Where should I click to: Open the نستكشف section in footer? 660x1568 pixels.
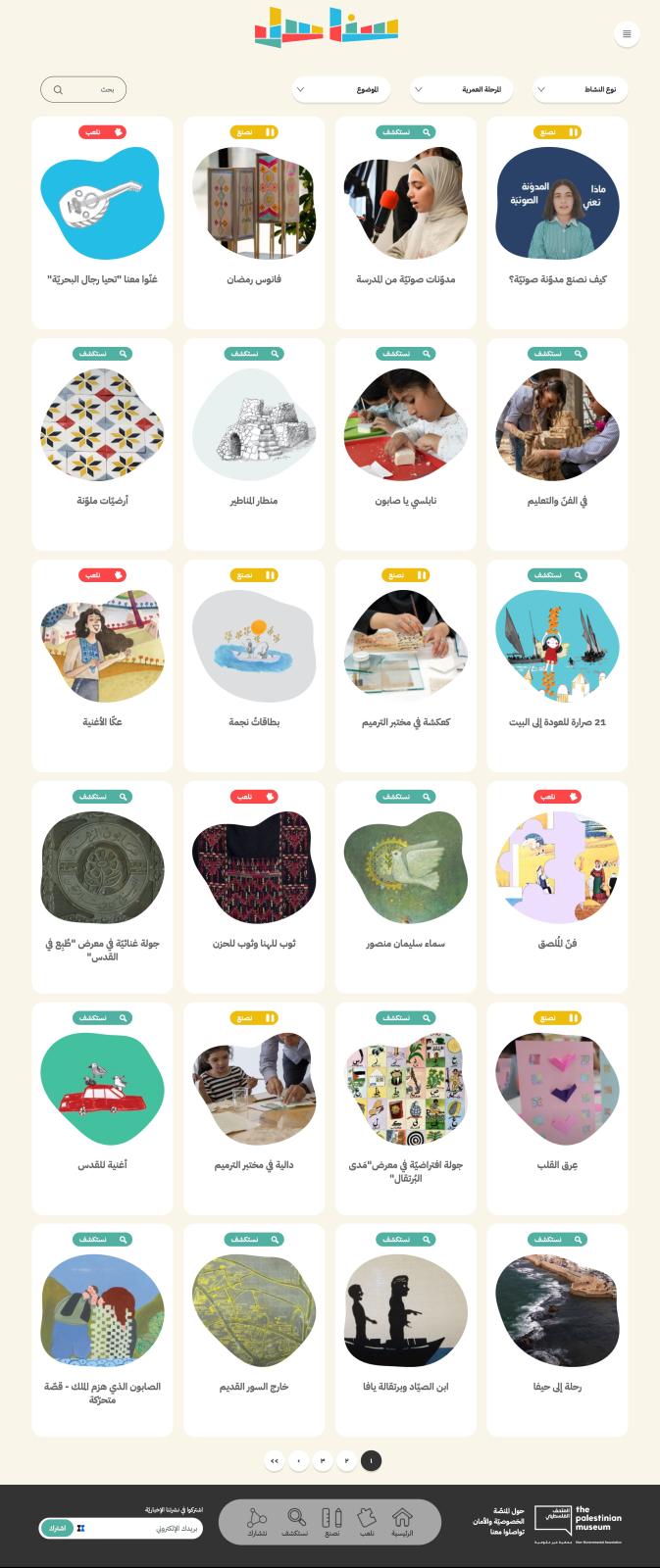(295, 1521)
